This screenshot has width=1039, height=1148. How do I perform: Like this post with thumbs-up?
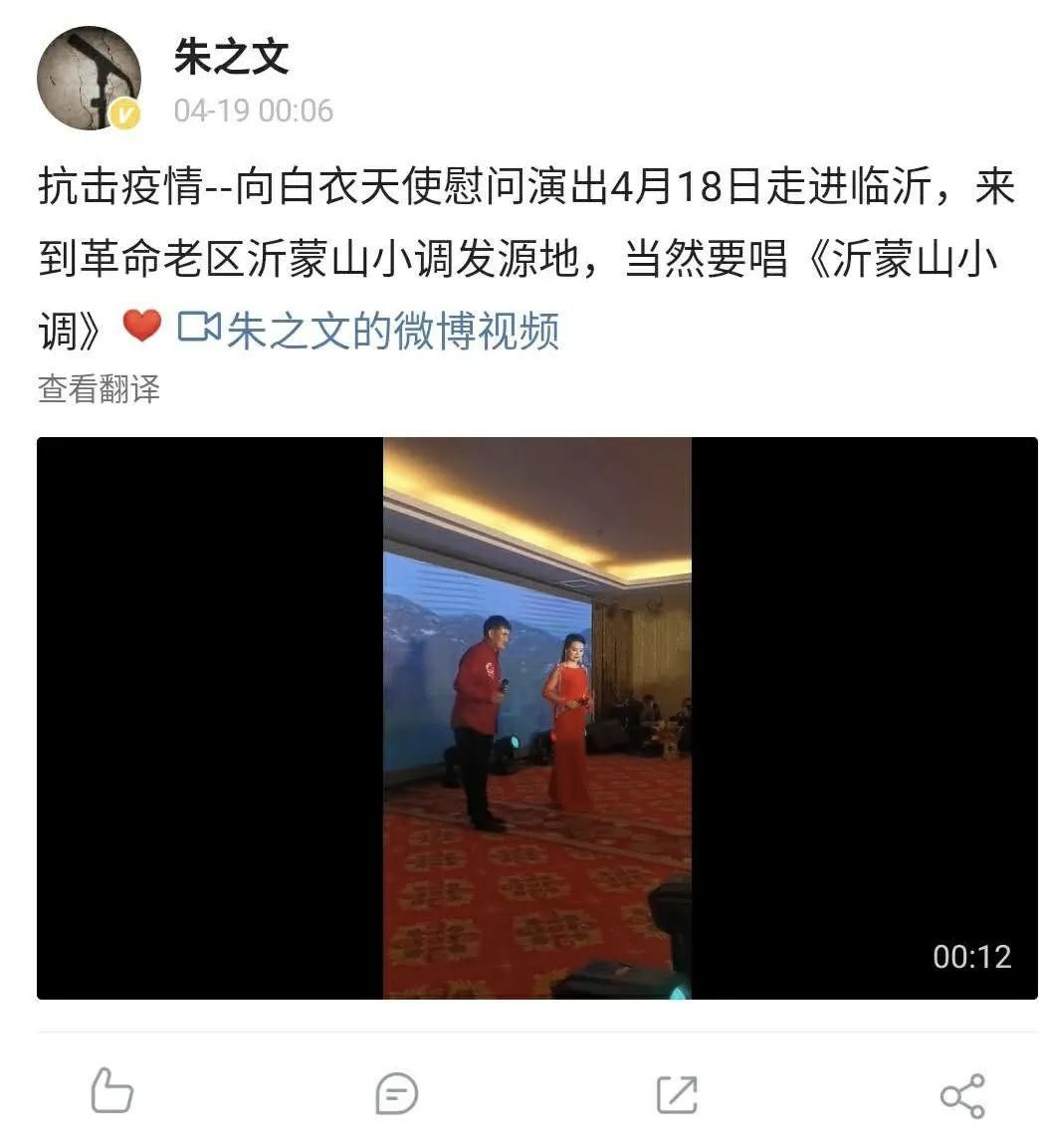coord(111,1092)
